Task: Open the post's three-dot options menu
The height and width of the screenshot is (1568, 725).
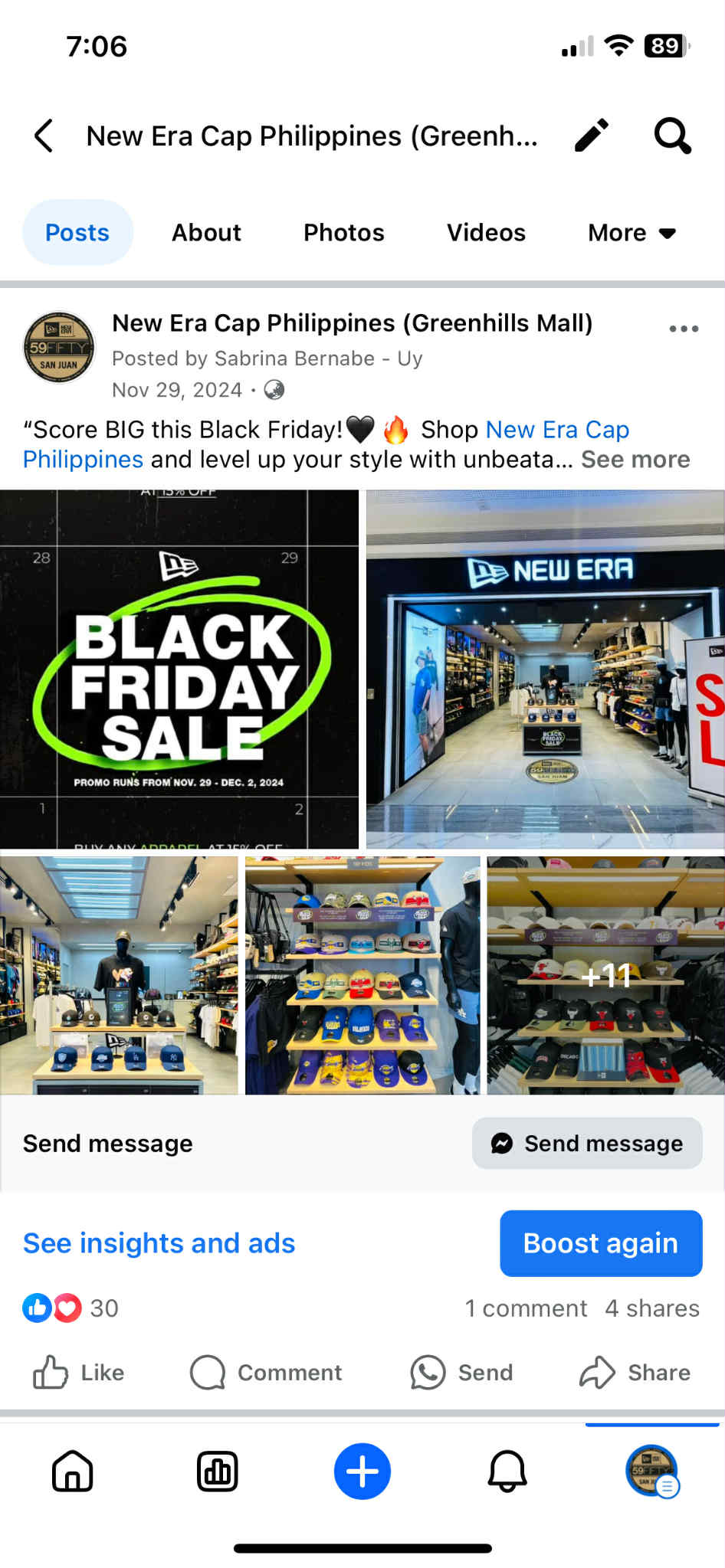Action: point(683,329)
